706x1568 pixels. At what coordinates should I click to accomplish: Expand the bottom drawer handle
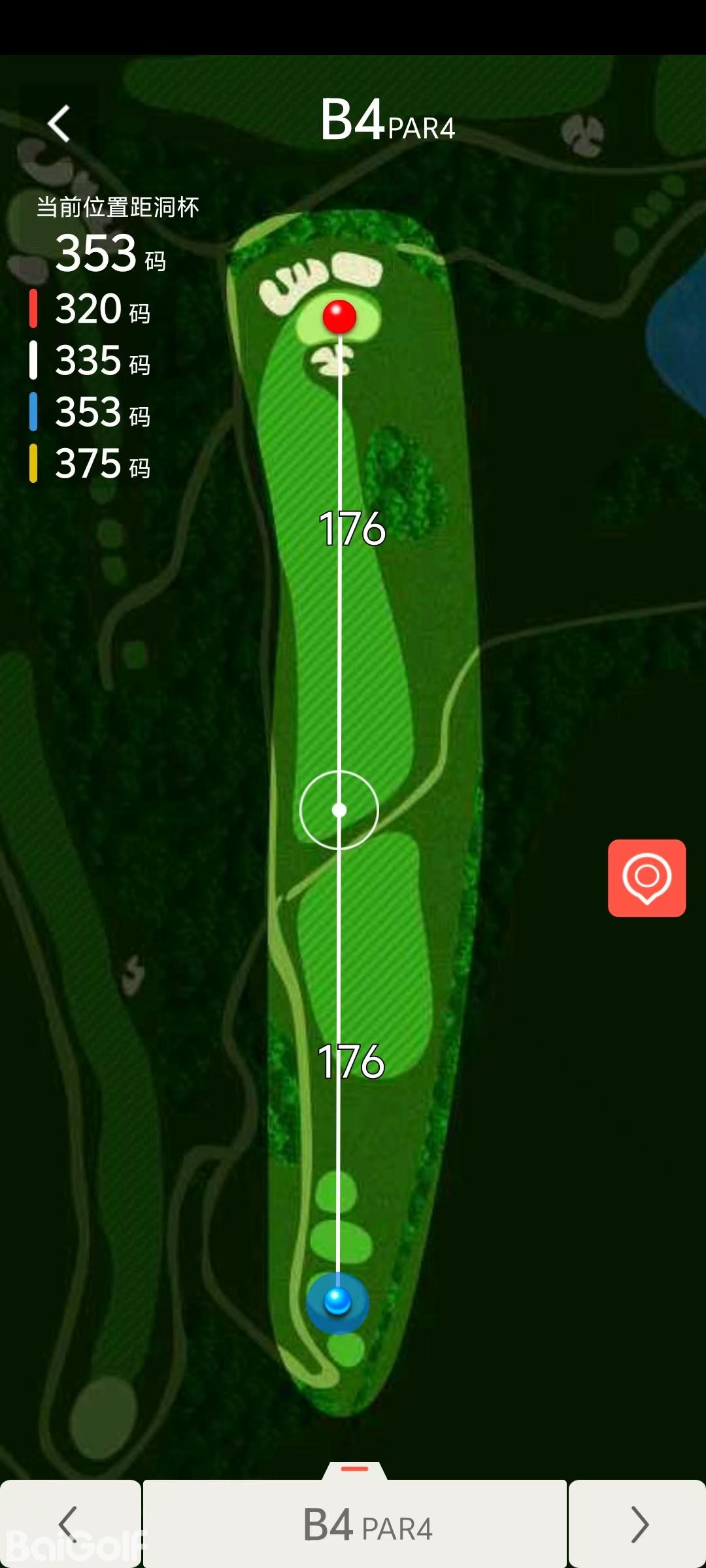(354, 1469)
